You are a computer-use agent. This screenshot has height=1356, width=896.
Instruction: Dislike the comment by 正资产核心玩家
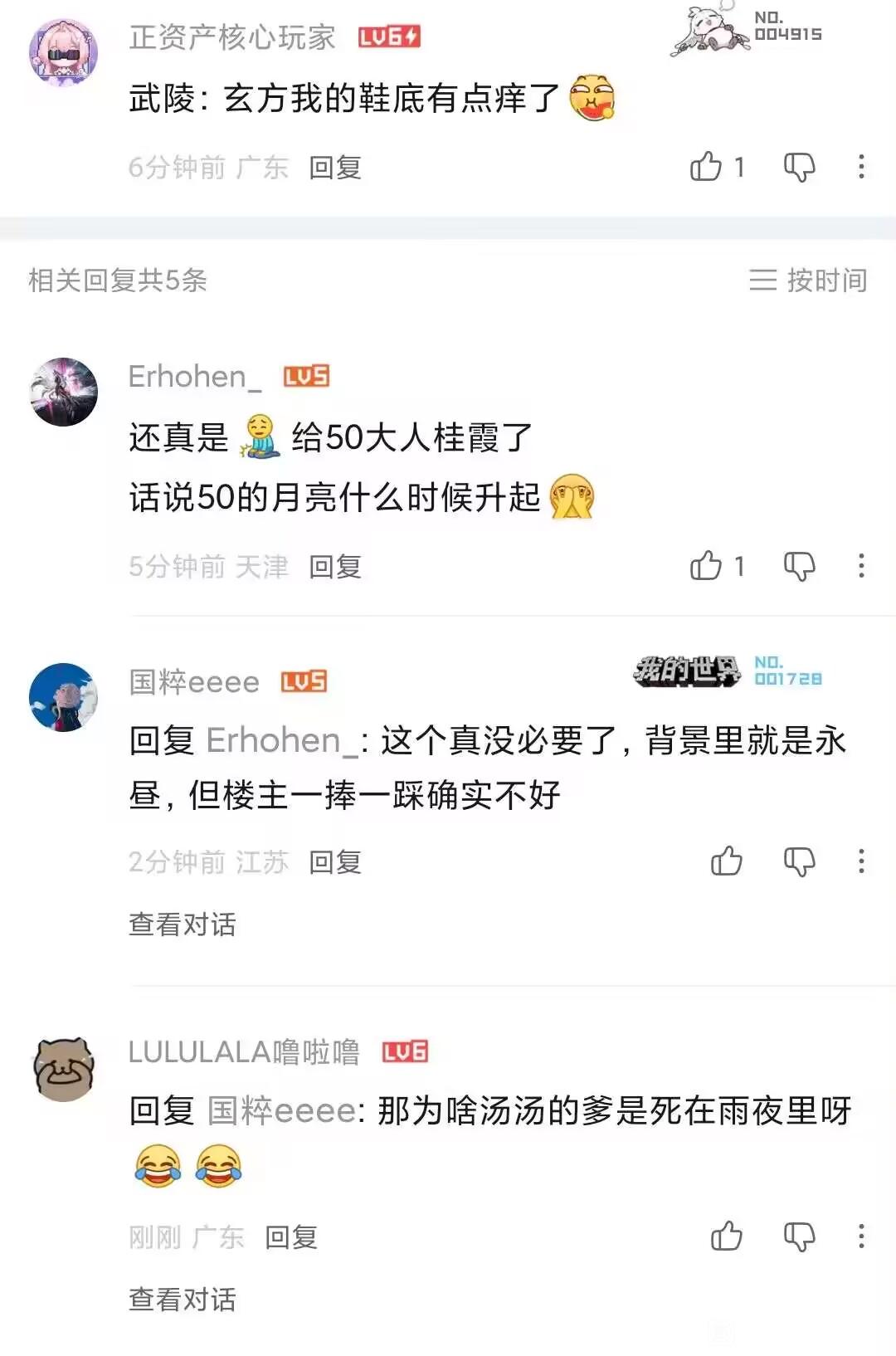(x=800, y=168)
